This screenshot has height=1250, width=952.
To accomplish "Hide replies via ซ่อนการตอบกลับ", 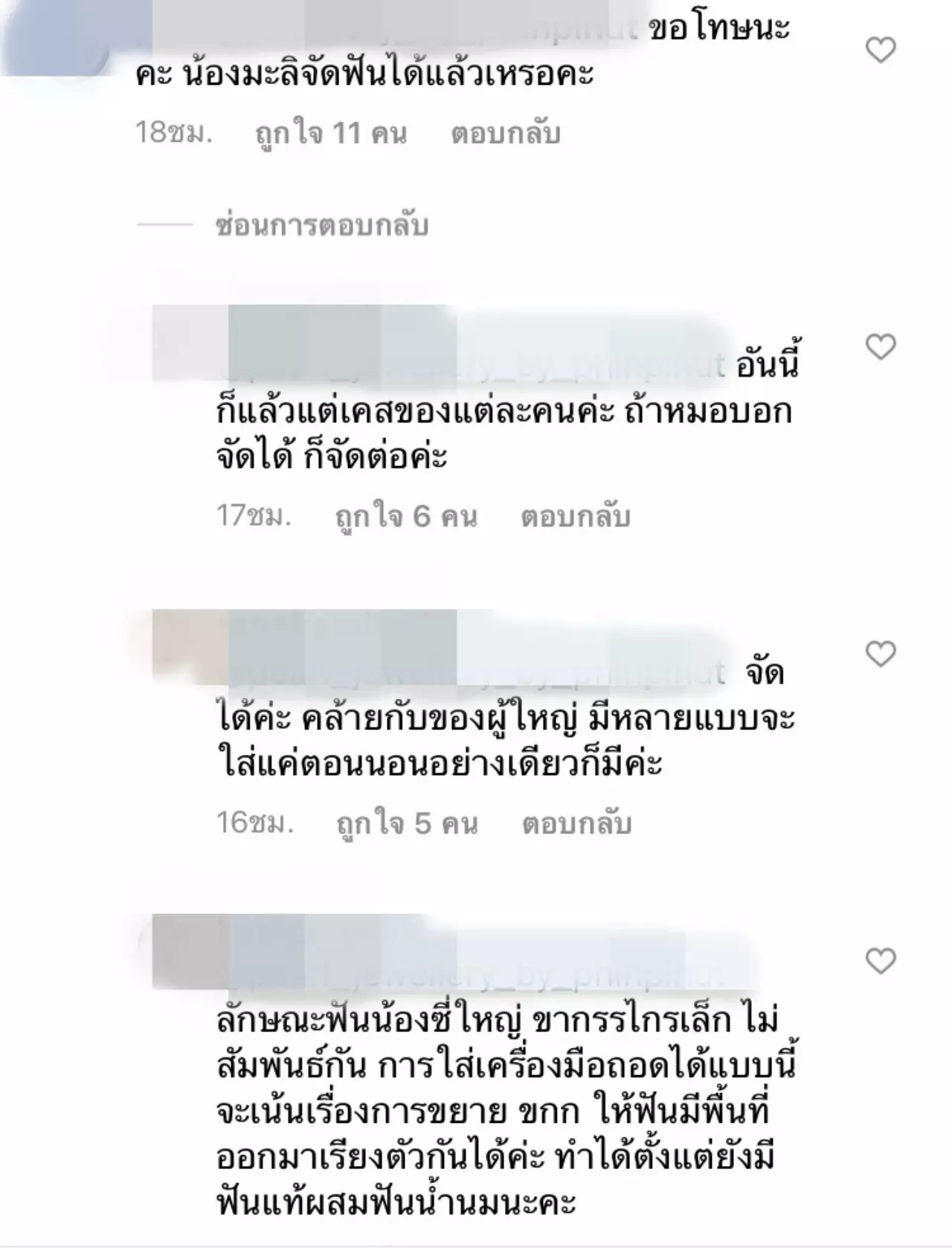I will coord(321,225).
